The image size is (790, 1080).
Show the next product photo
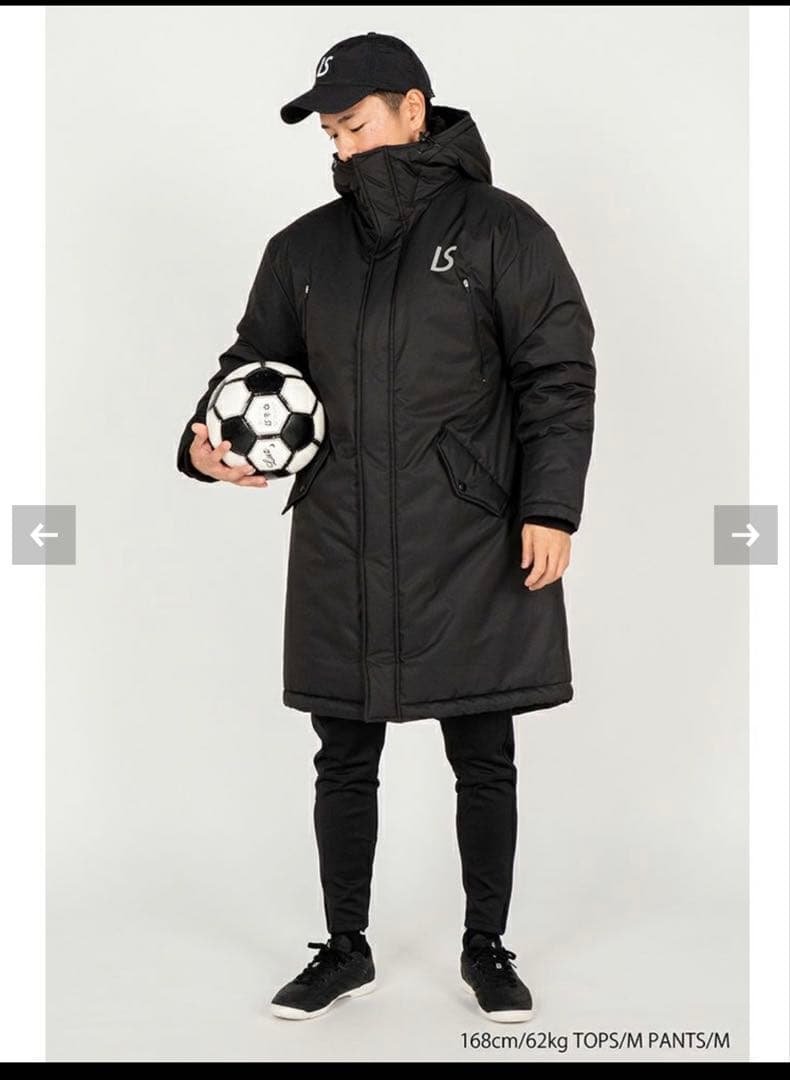745,535
